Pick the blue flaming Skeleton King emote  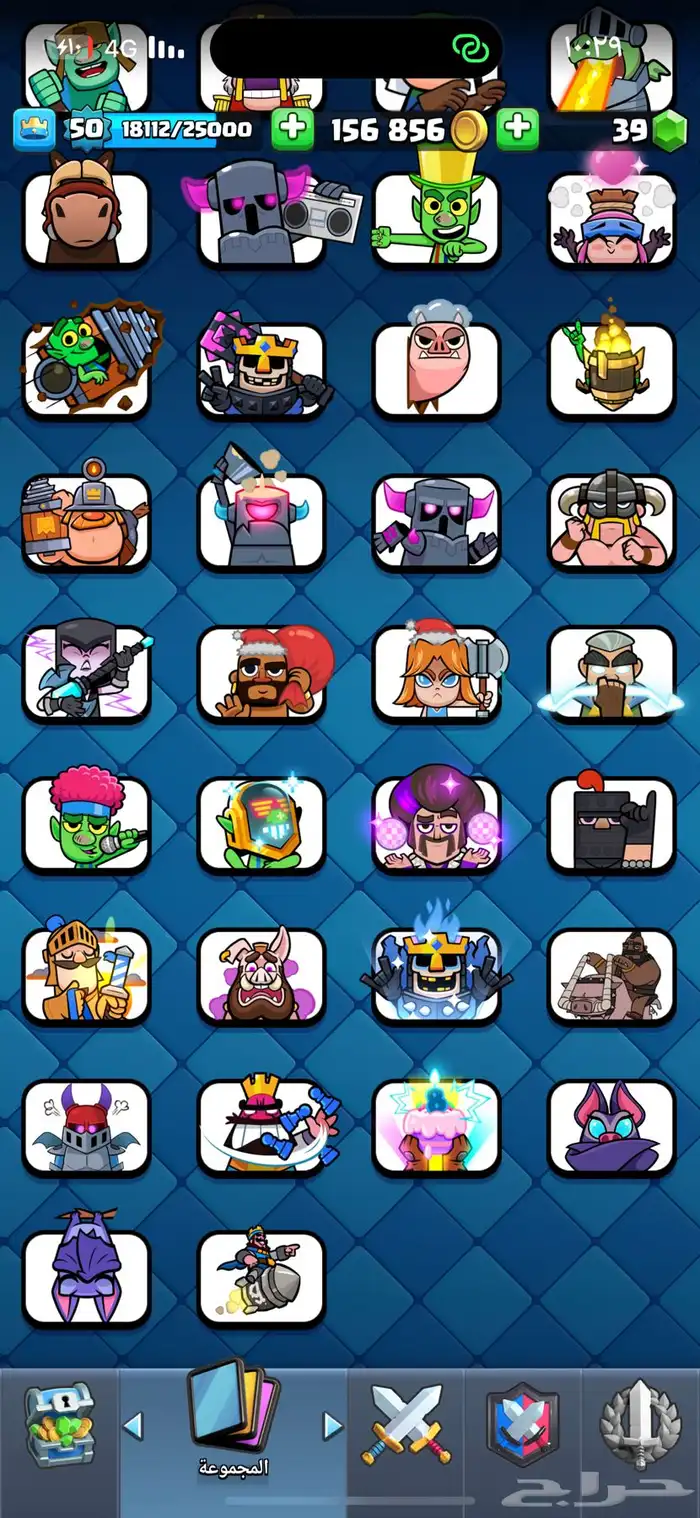(437, 975)
